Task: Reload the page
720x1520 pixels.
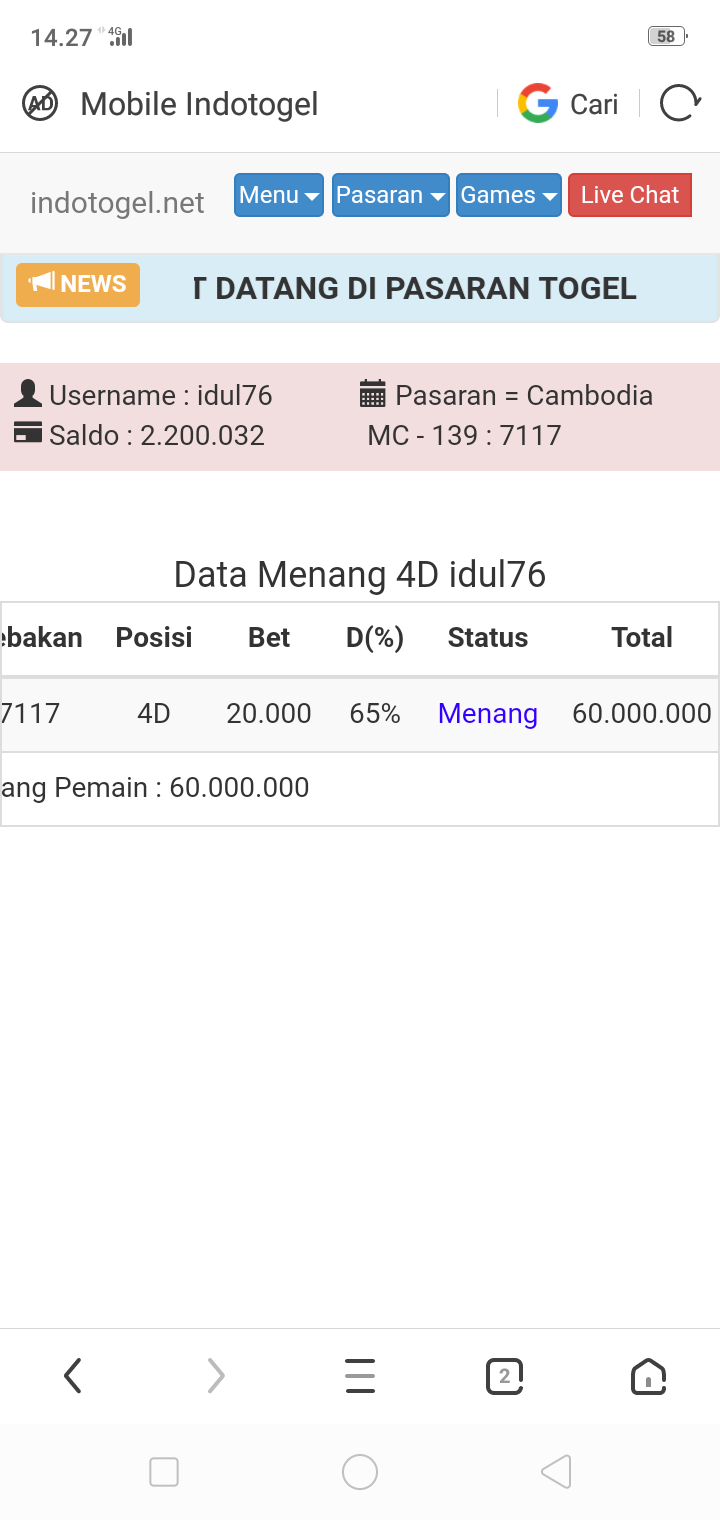Action: (680, 103)
